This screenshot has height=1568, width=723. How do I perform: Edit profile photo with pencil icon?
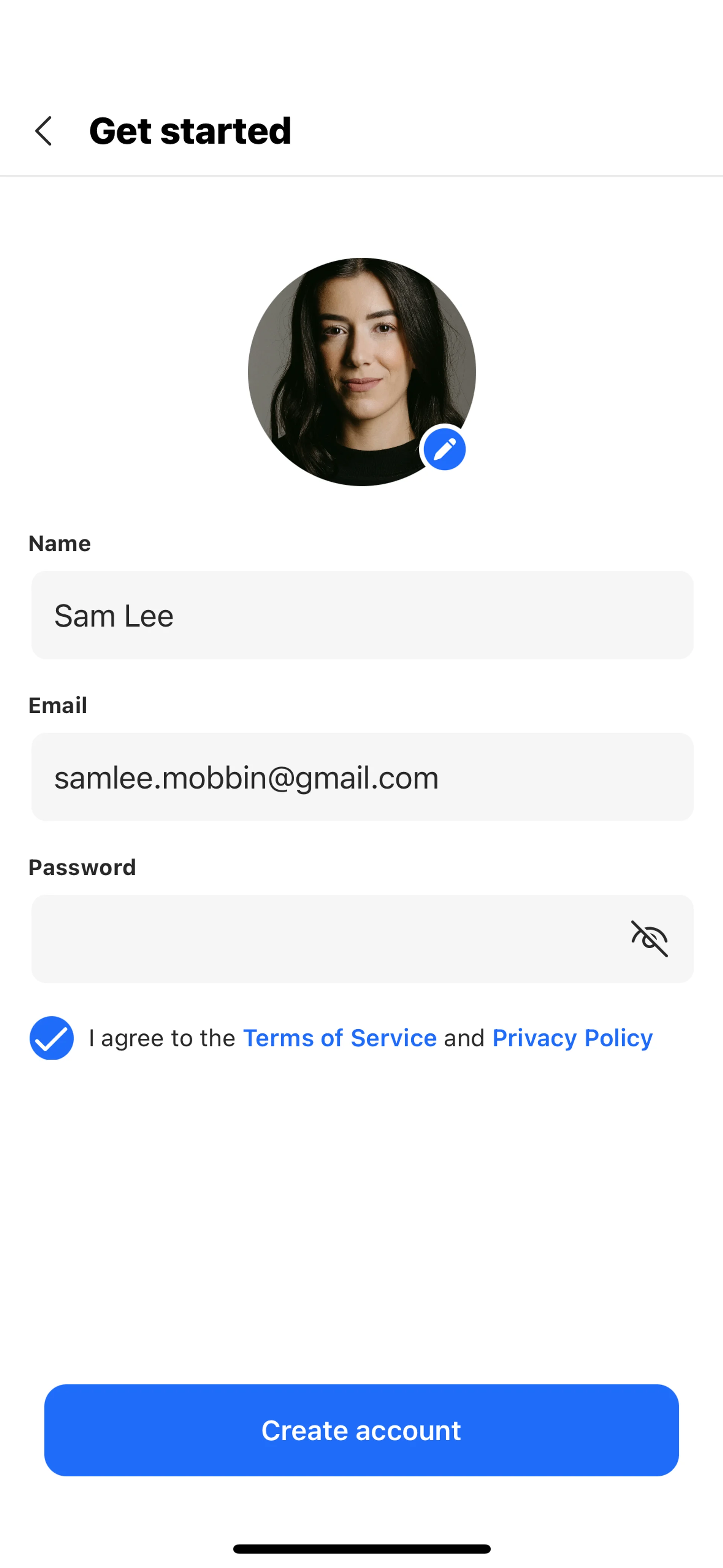pyautogui.click(x=445, y=450)
